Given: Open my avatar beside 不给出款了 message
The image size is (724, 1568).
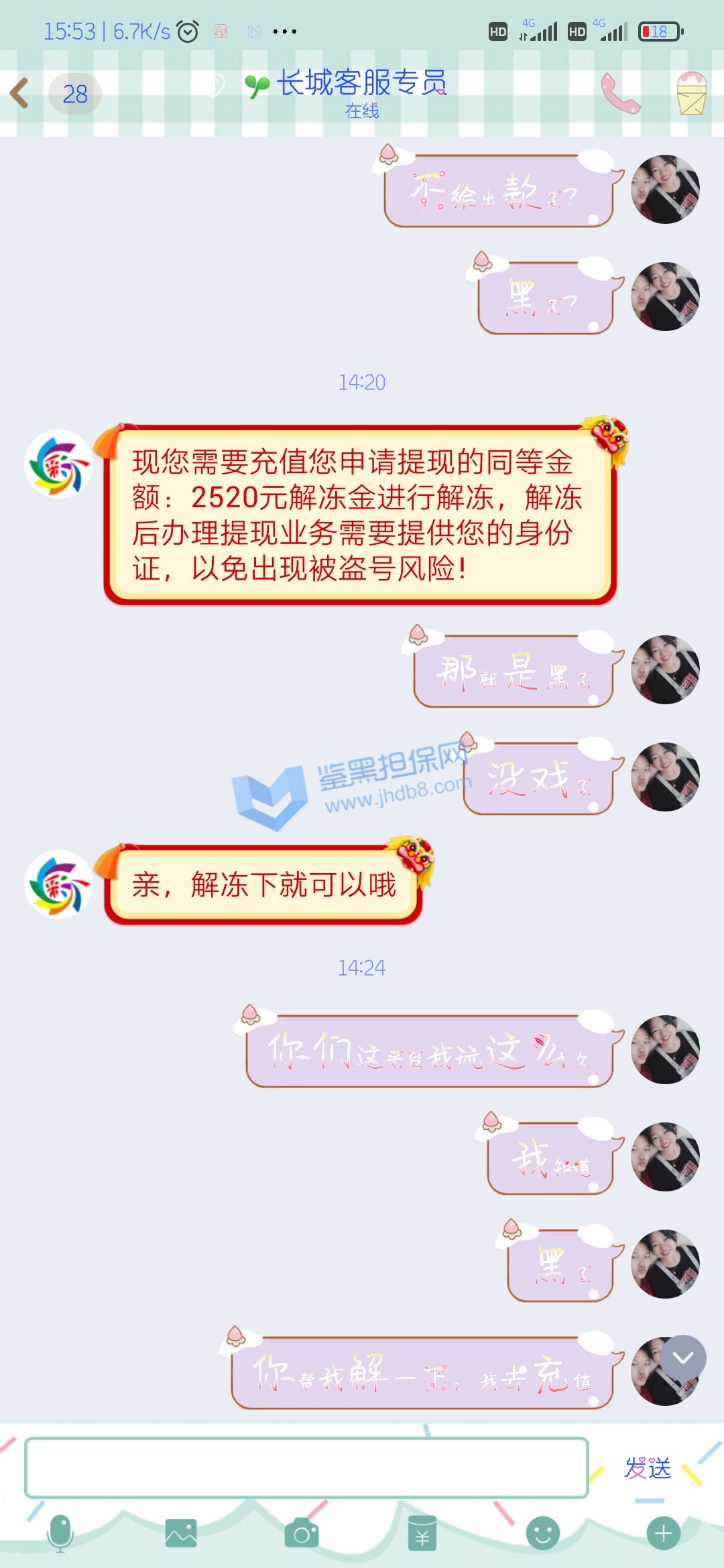Looking at the screenshot, I should click(665, 189).
